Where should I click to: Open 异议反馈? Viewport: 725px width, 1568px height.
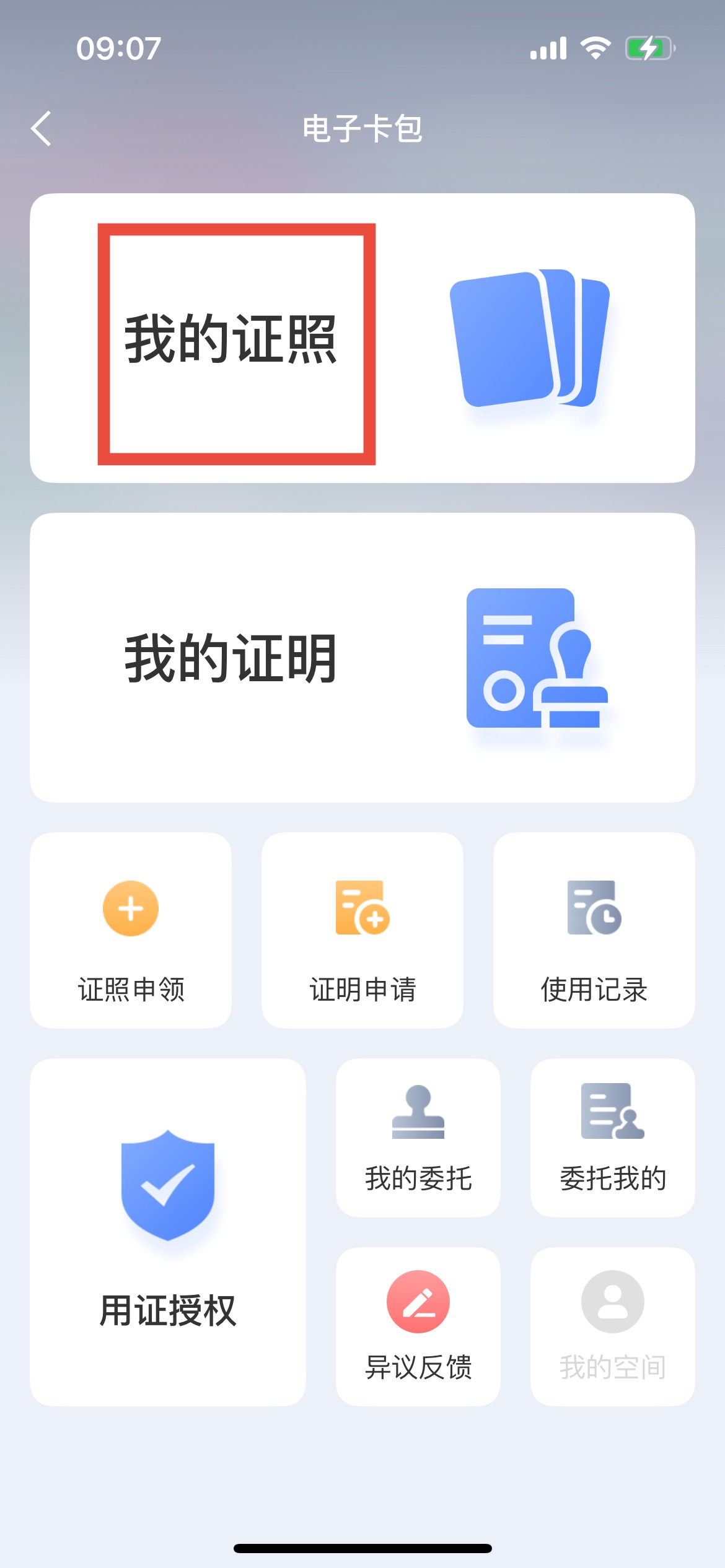[x=418, y=1326]
